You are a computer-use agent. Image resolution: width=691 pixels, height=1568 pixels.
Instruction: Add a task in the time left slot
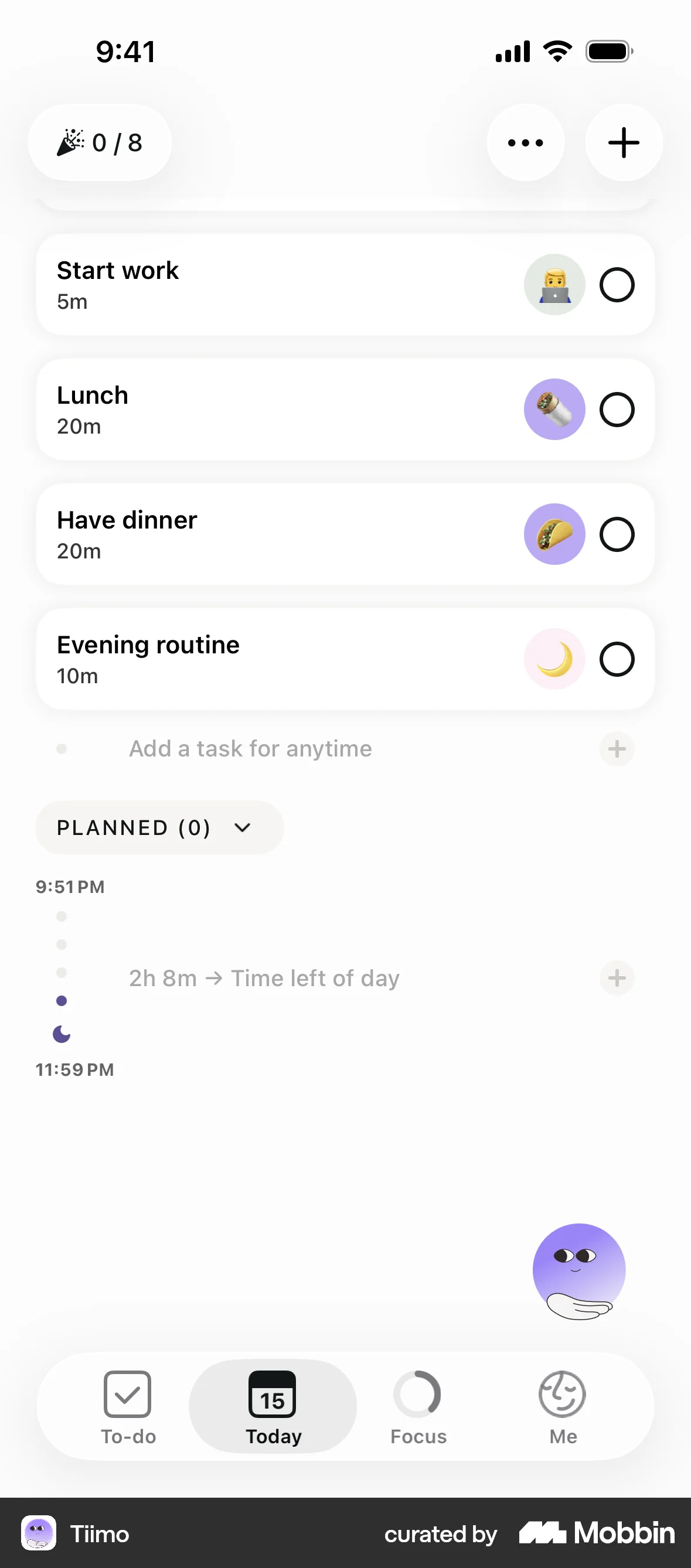(x=617, y=978)
